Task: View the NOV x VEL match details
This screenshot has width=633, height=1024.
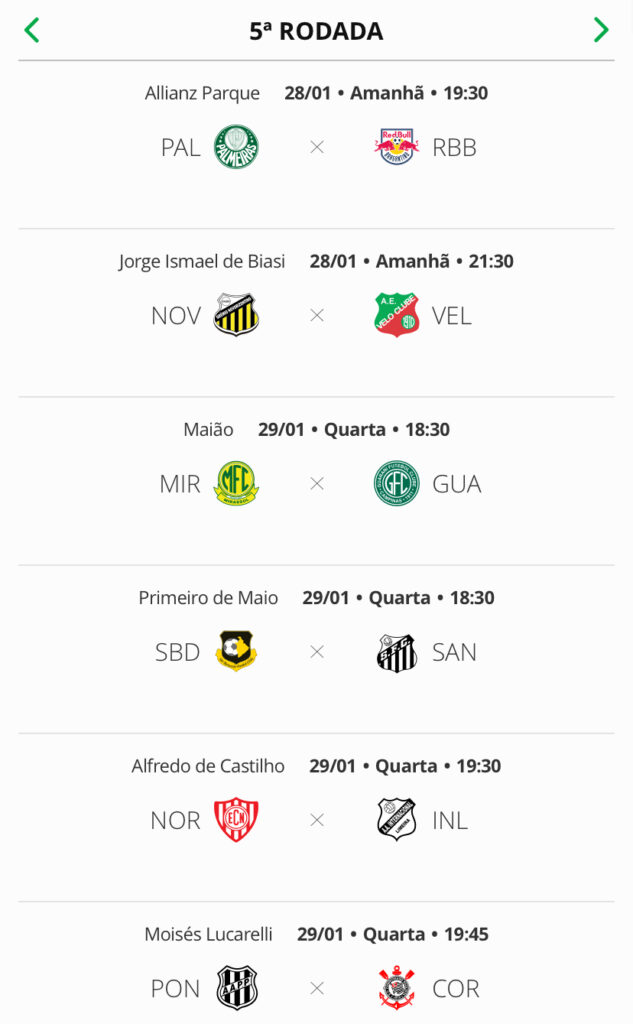Action: pos(316,315)
